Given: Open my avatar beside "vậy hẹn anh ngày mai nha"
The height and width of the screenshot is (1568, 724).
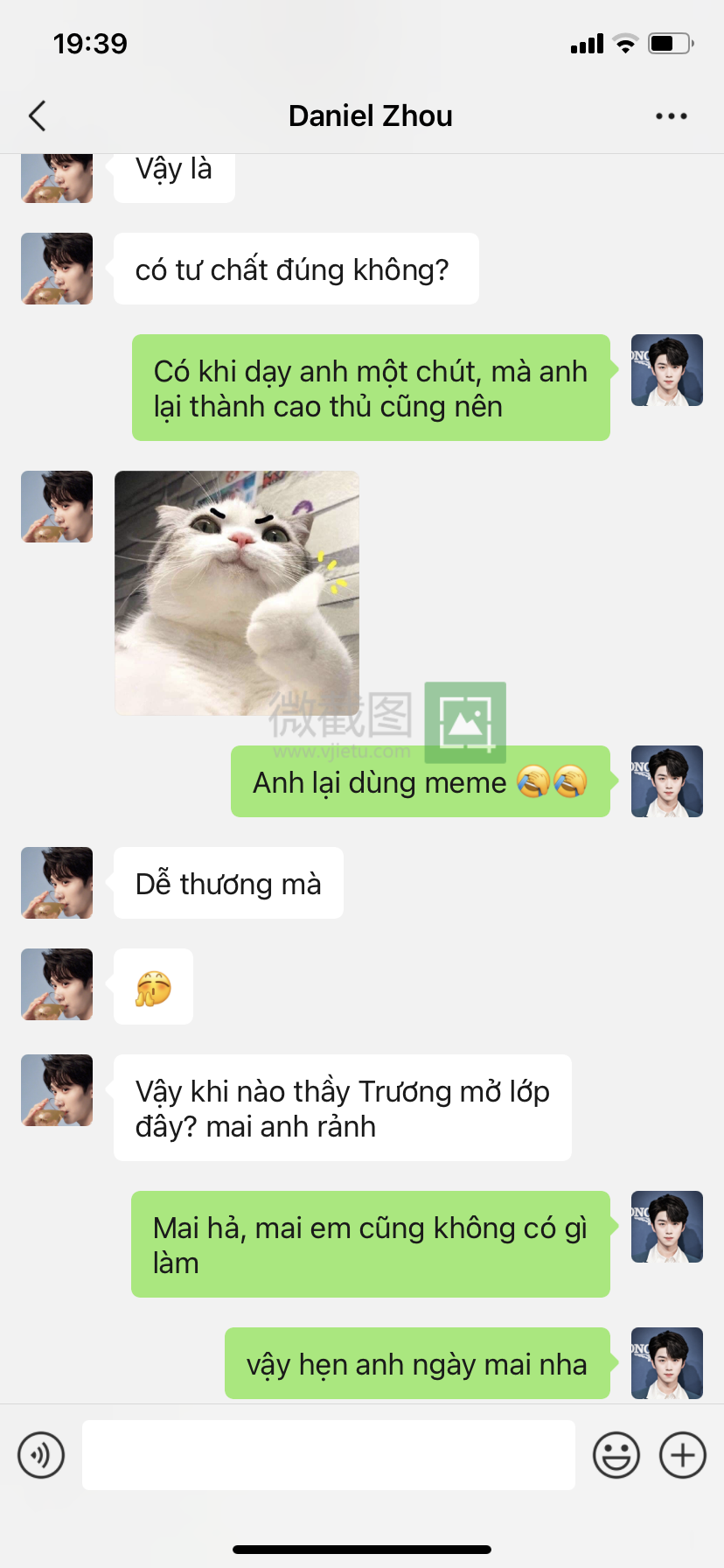Looking at the screenshot, I should (x=666, y=1363).
